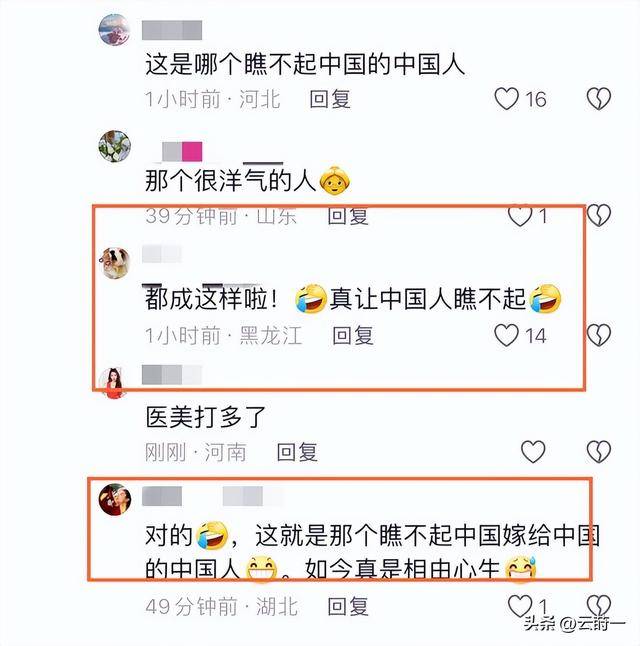
Task: Dislike the comment from Hubei
Action: (x=598, y=606)
